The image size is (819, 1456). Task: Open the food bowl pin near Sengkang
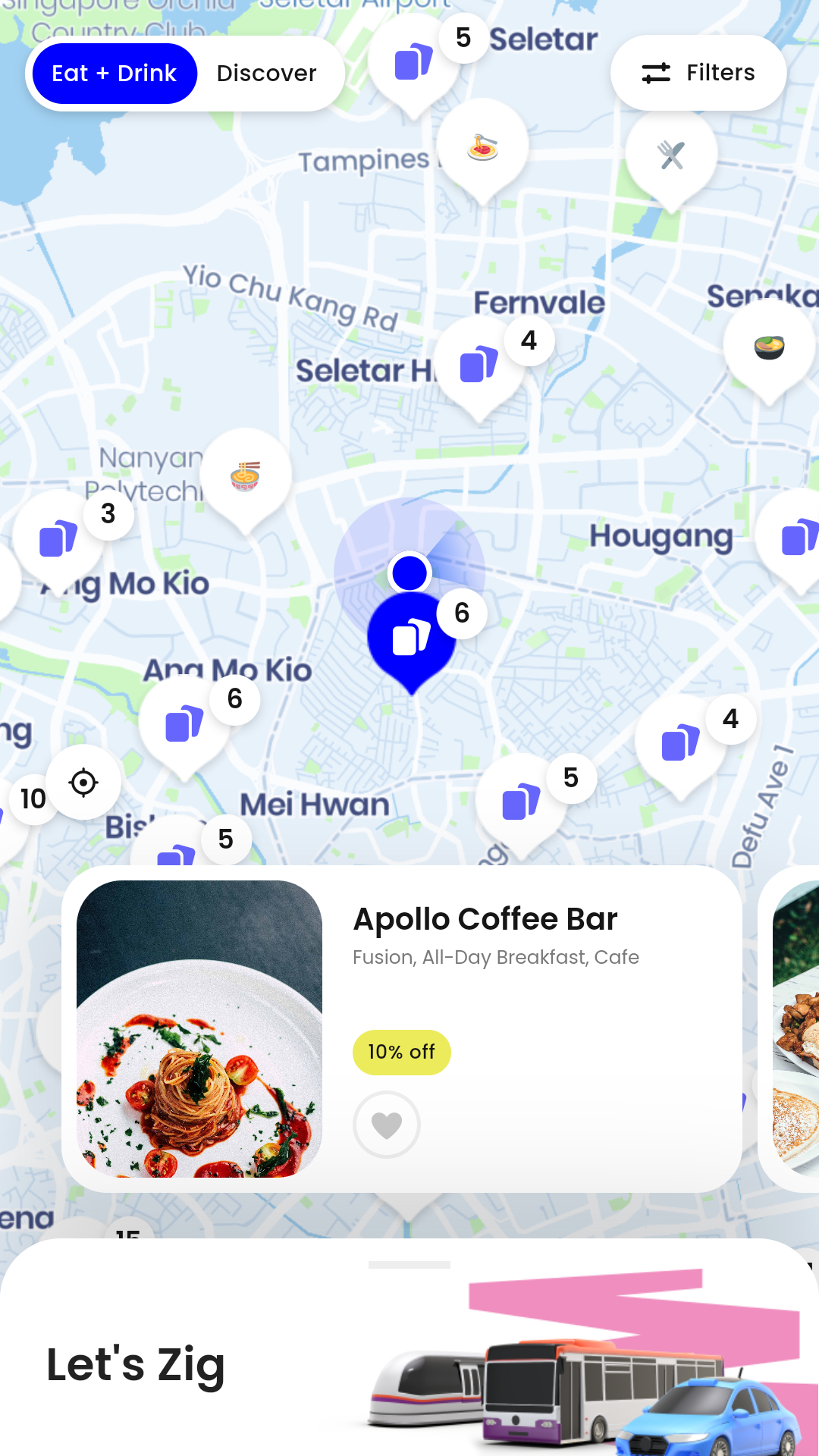click(x=769, y=348)
